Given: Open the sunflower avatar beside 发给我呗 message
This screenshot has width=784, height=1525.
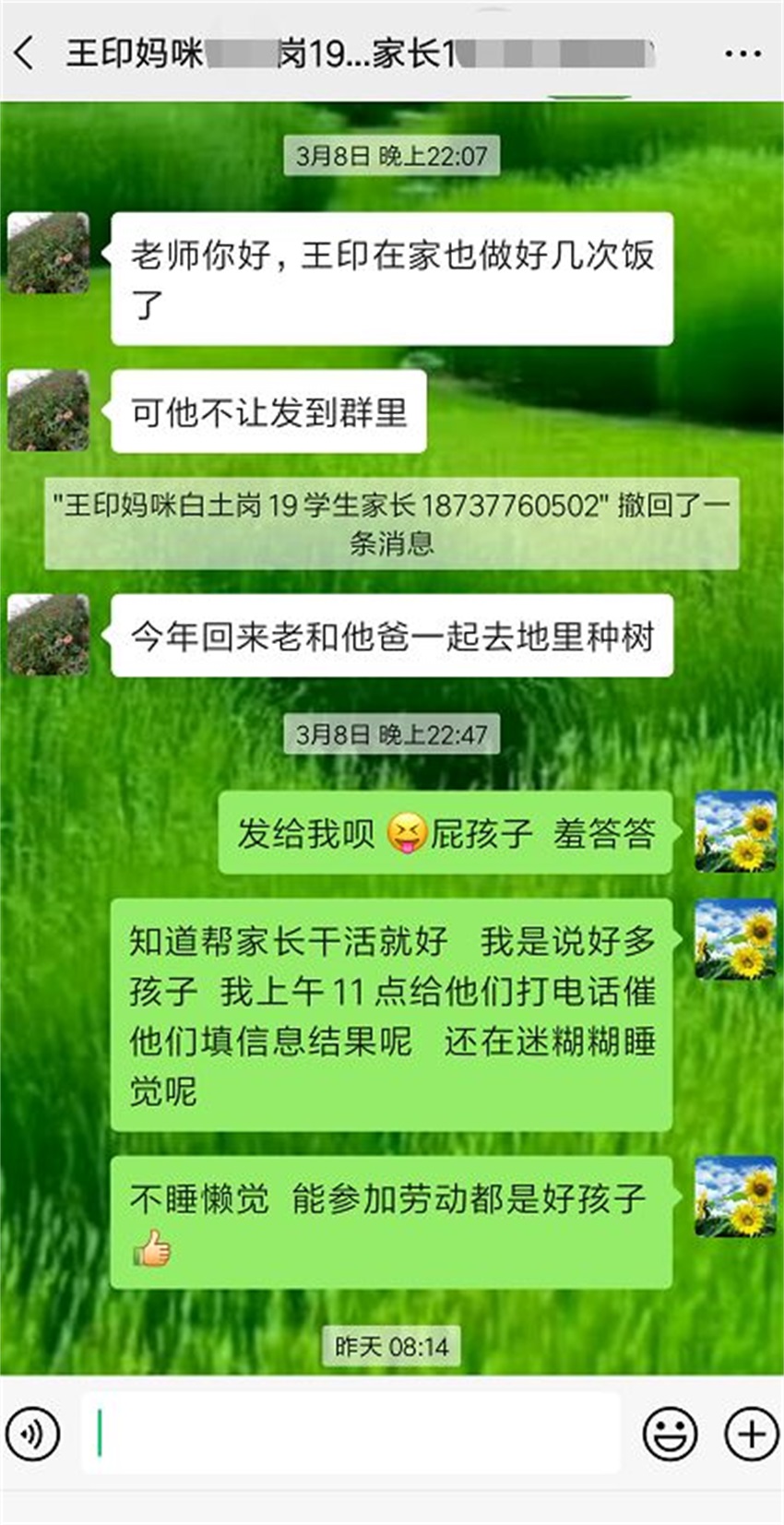Looking at the screenshot, I should (x=735, y=832).
